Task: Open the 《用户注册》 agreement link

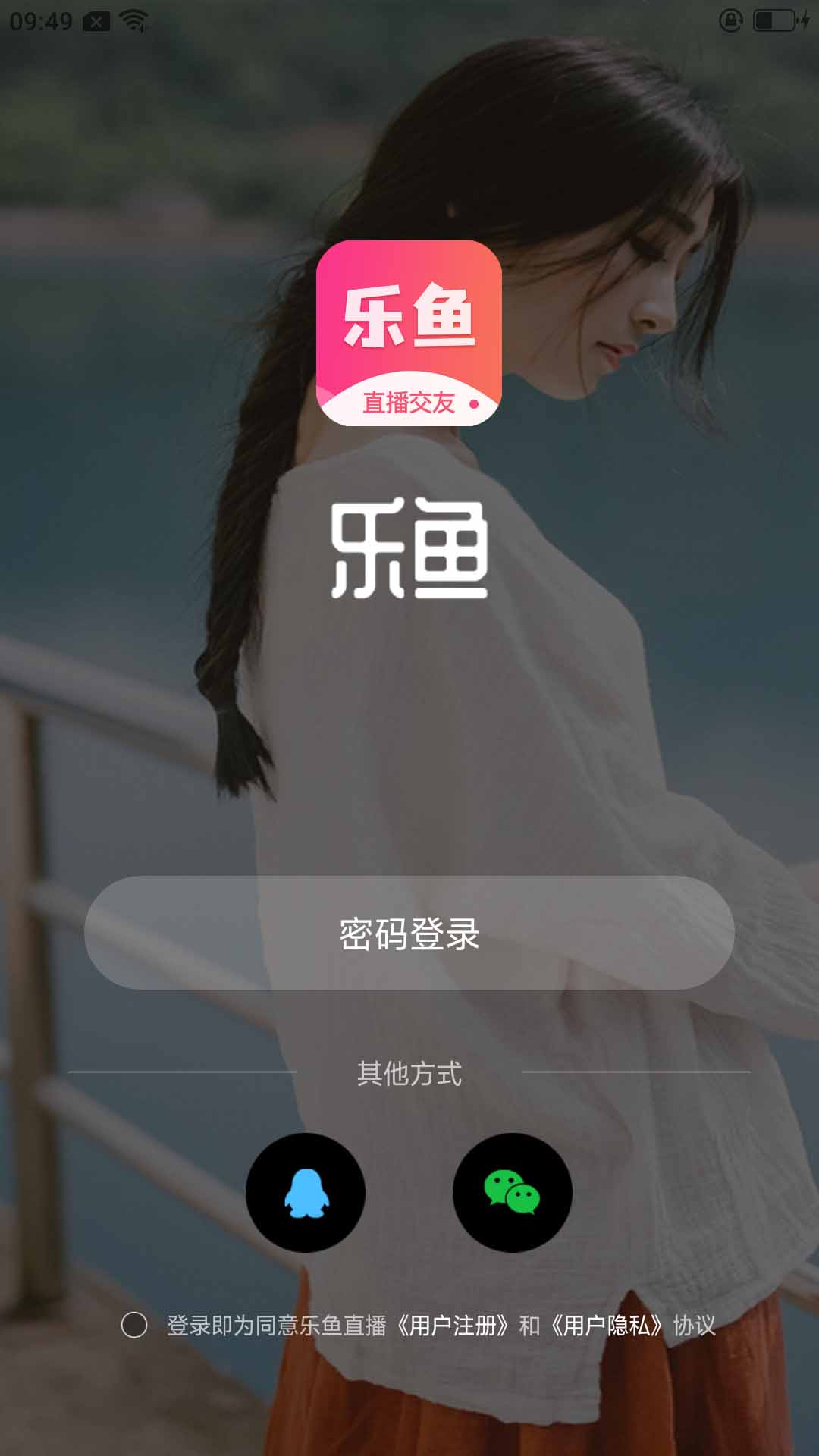Action: pyautogui.click(x=453, y=1326)
